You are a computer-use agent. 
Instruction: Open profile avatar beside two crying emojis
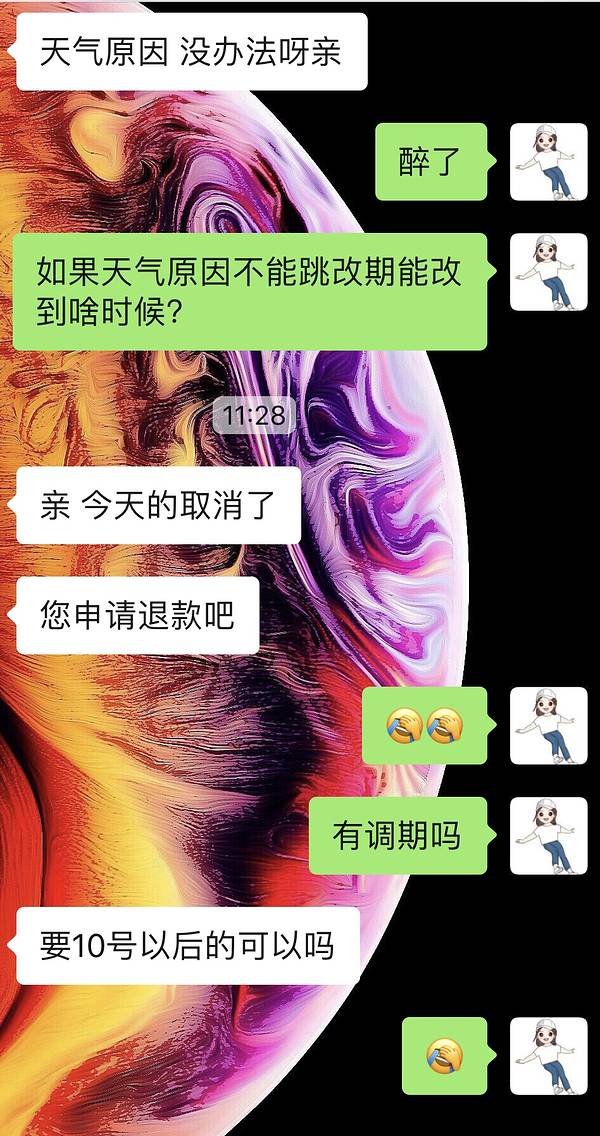548,726
